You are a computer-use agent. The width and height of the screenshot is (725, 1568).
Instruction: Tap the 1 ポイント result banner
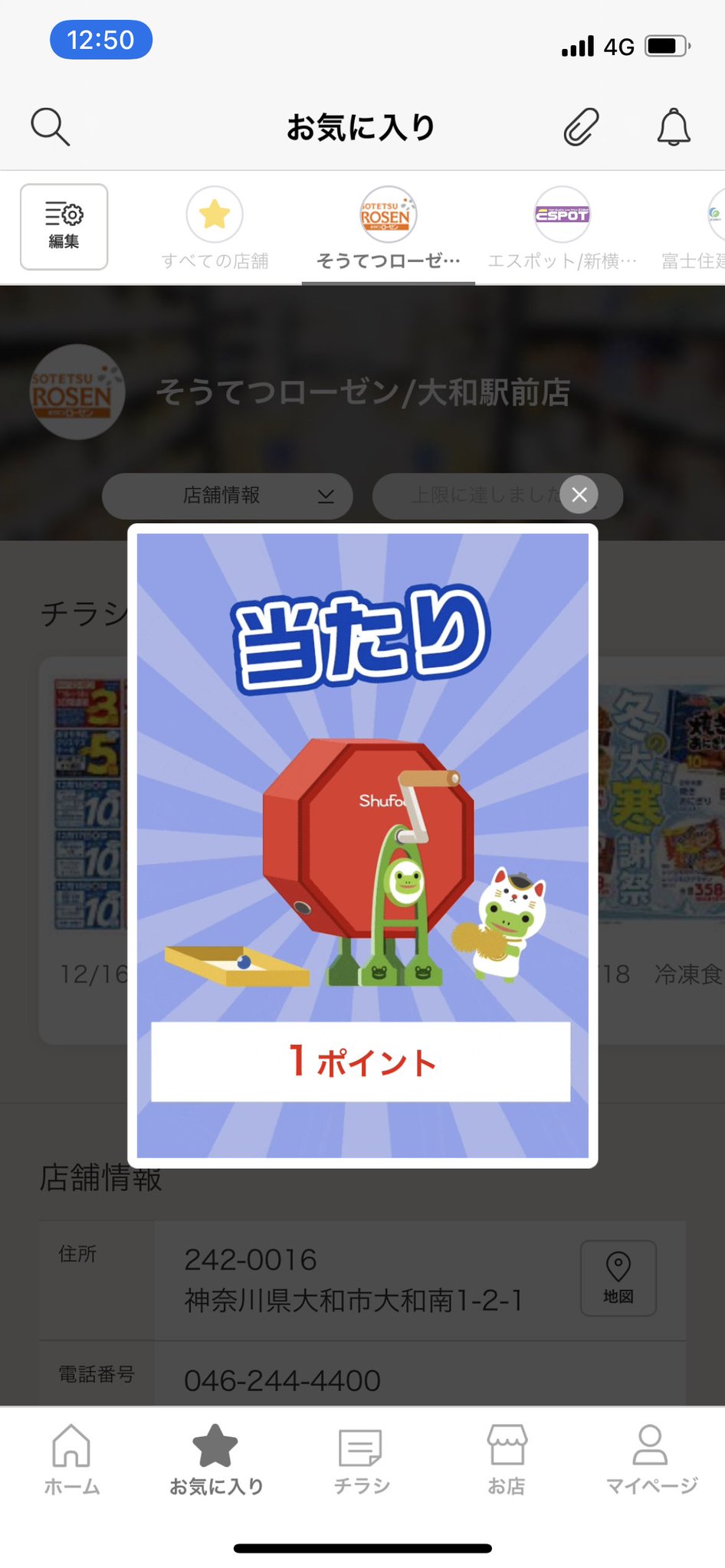361,1062
